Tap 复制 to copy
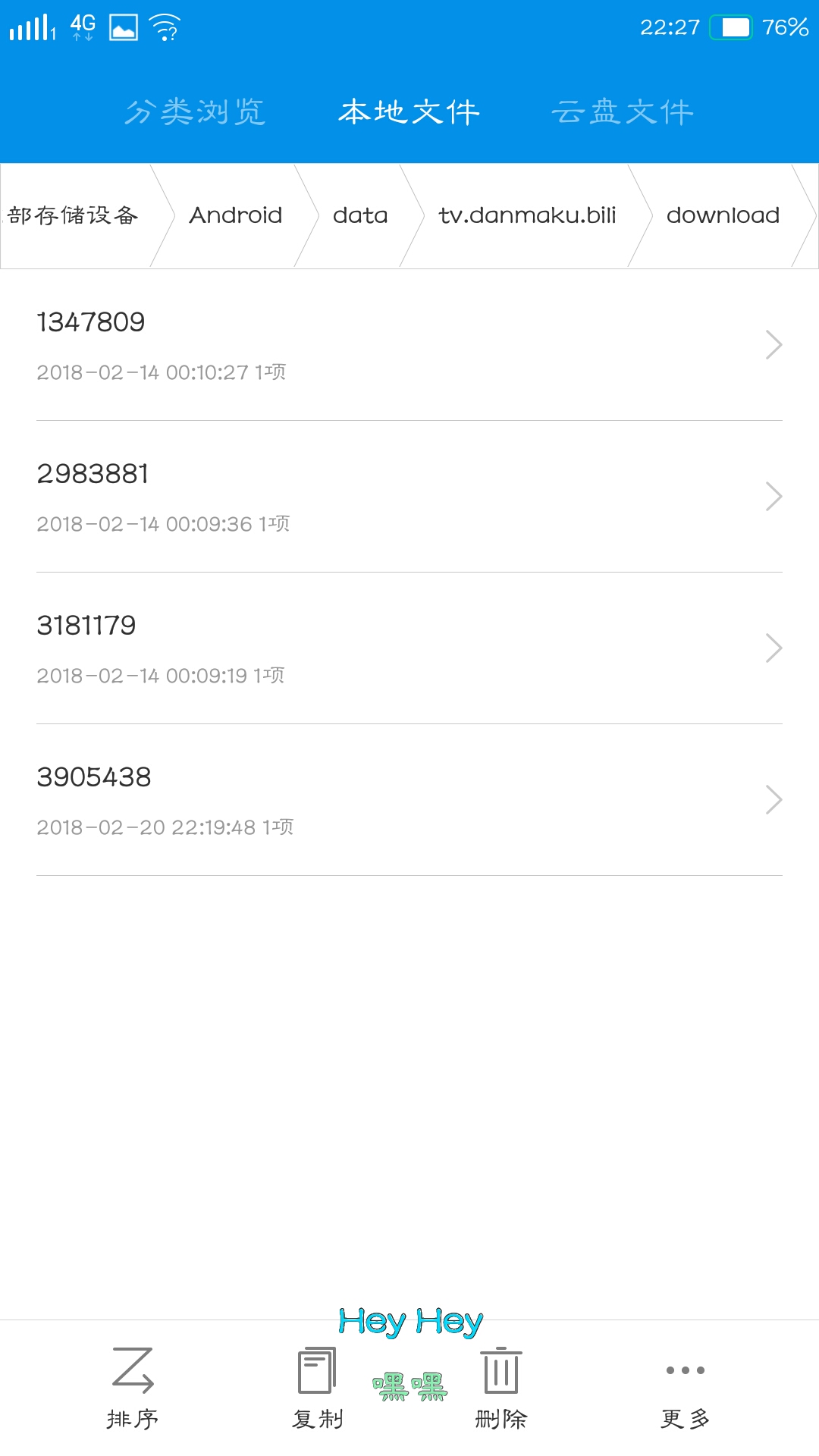 [x=317, y=1388]
